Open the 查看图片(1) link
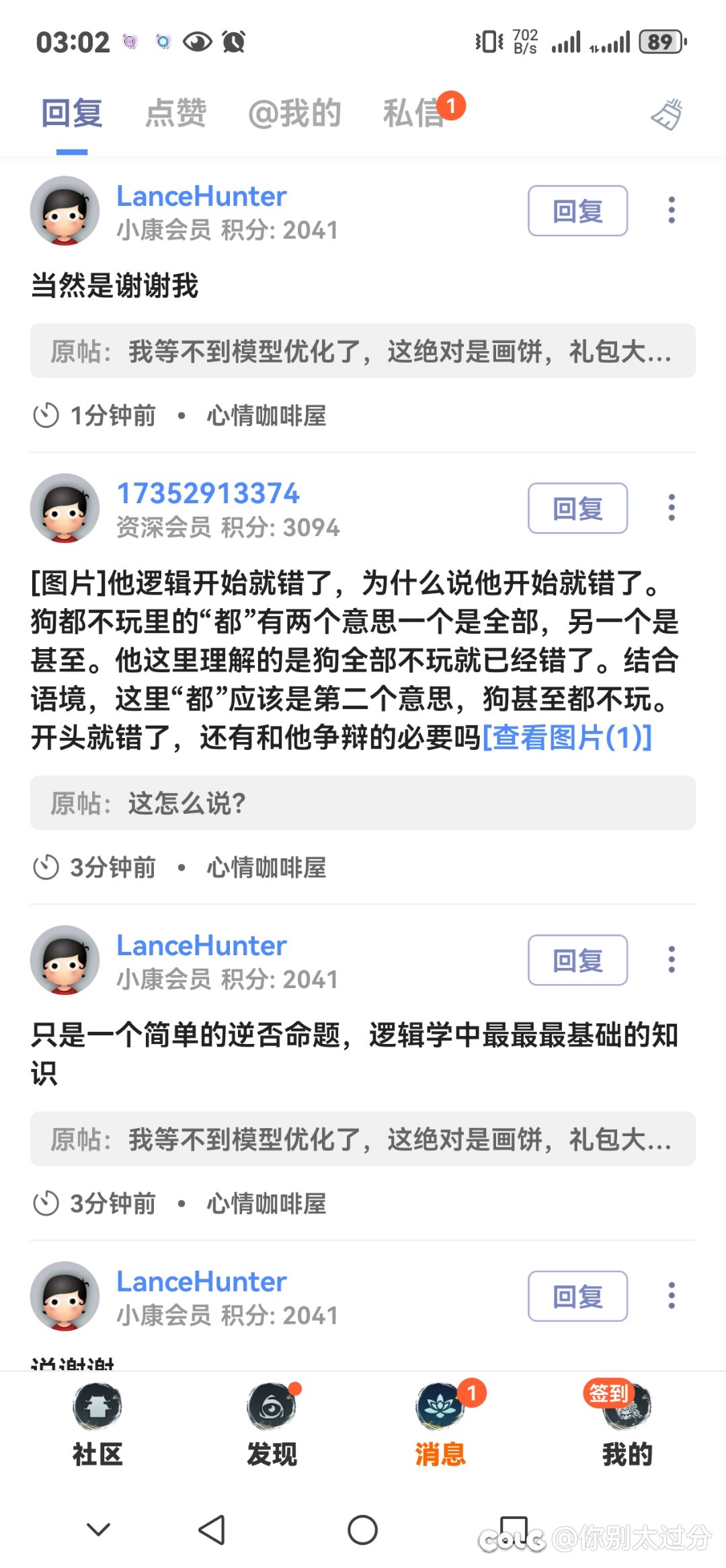 pos(567,737)
